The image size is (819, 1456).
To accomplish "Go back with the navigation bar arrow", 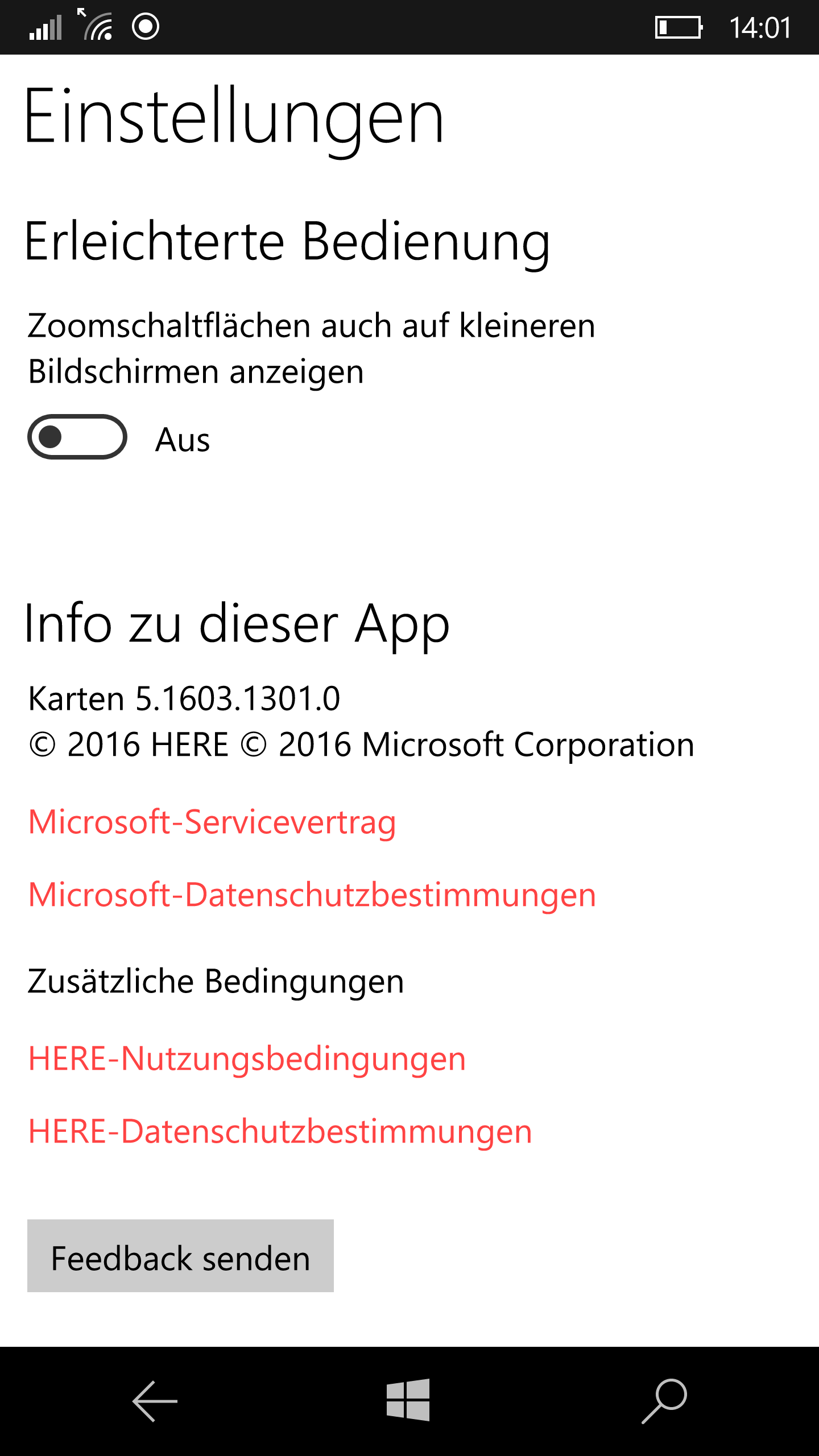I will [155, 1401].
